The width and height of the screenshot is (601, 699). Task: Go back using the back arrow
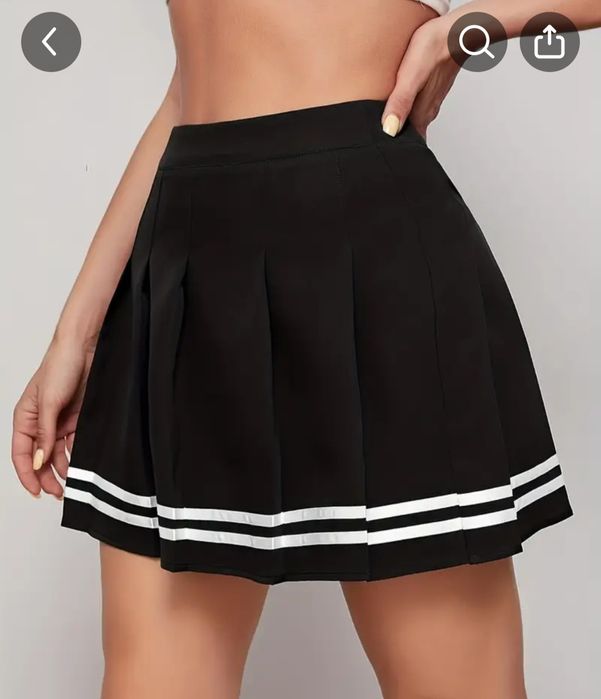50,41
